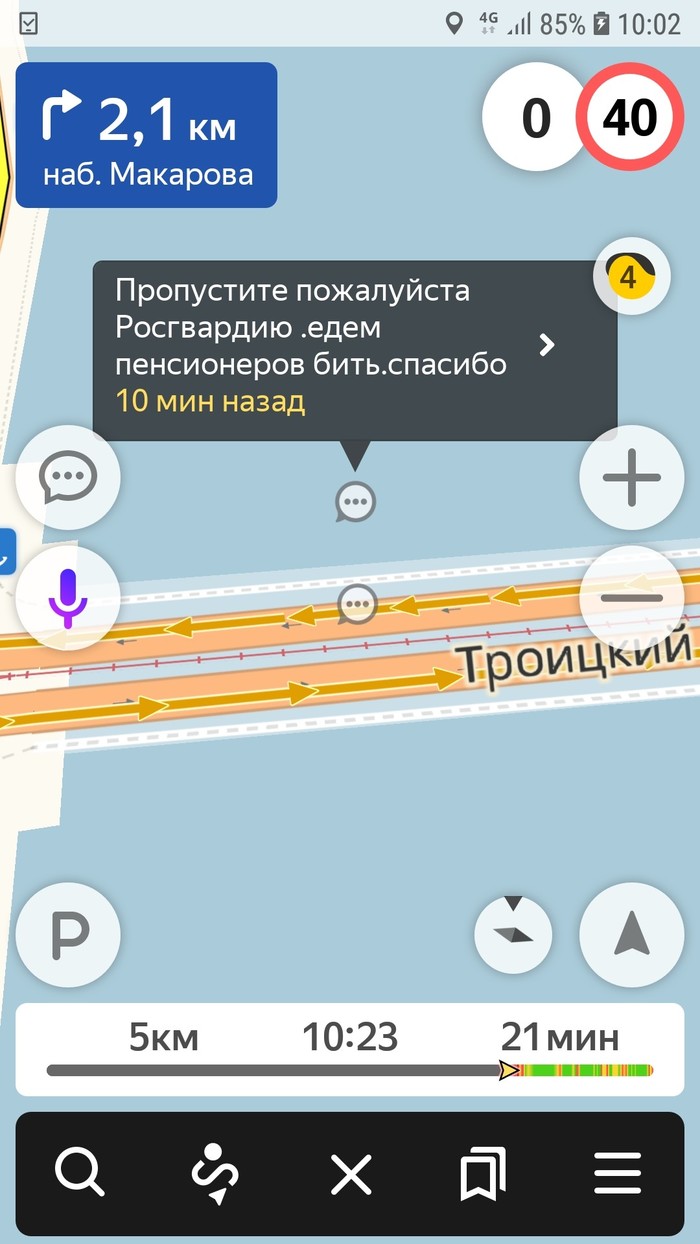The height and width of the screenshot is (1244, 700).
Task: Center the map on my location
Action: point(632,935)
